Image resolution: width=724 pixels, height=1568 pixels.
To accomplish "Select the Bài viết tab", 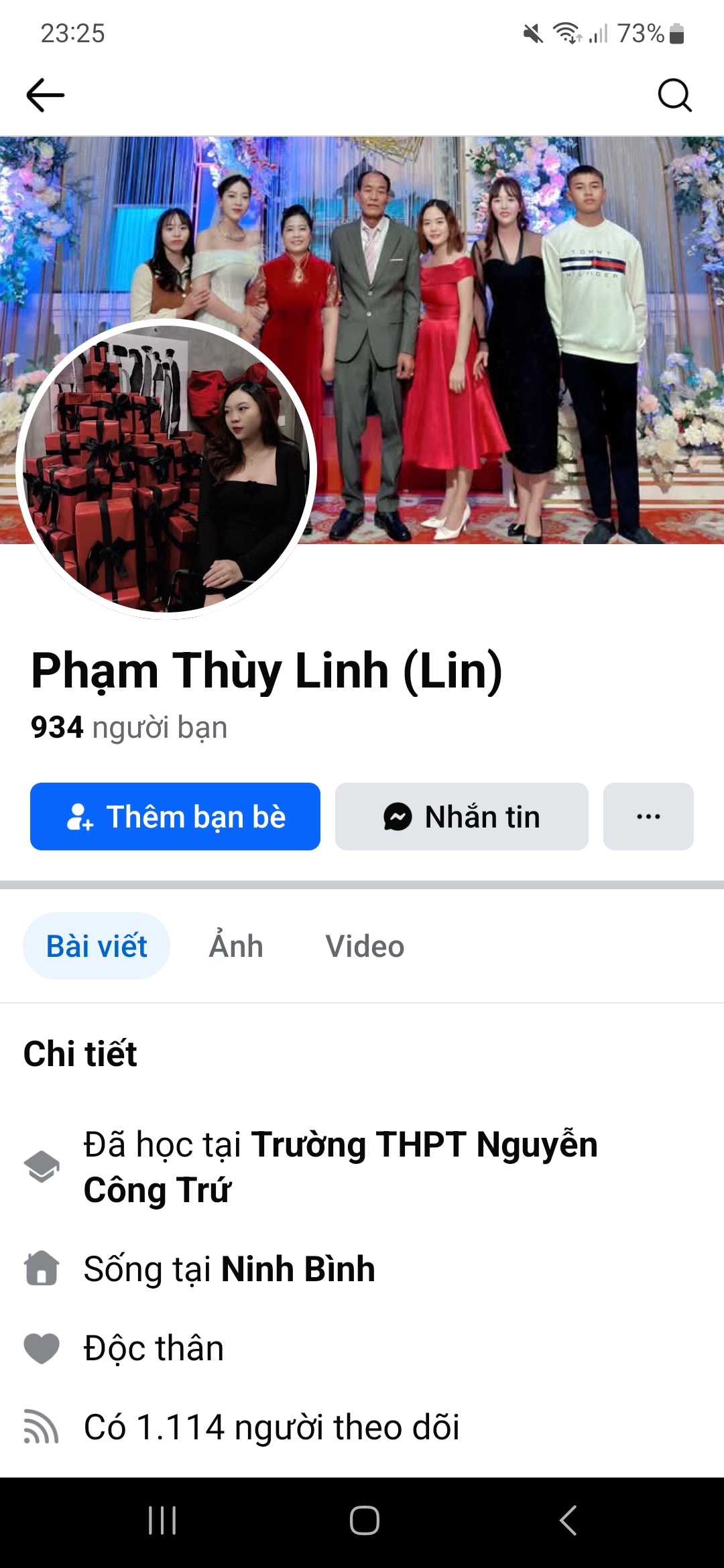I will tap(97, 946).
